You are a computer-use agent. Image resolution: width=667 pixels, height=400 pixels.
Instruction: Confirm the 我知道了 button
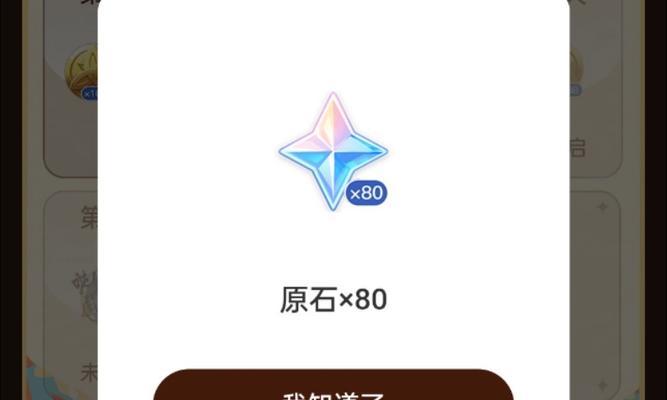(333, 387)
